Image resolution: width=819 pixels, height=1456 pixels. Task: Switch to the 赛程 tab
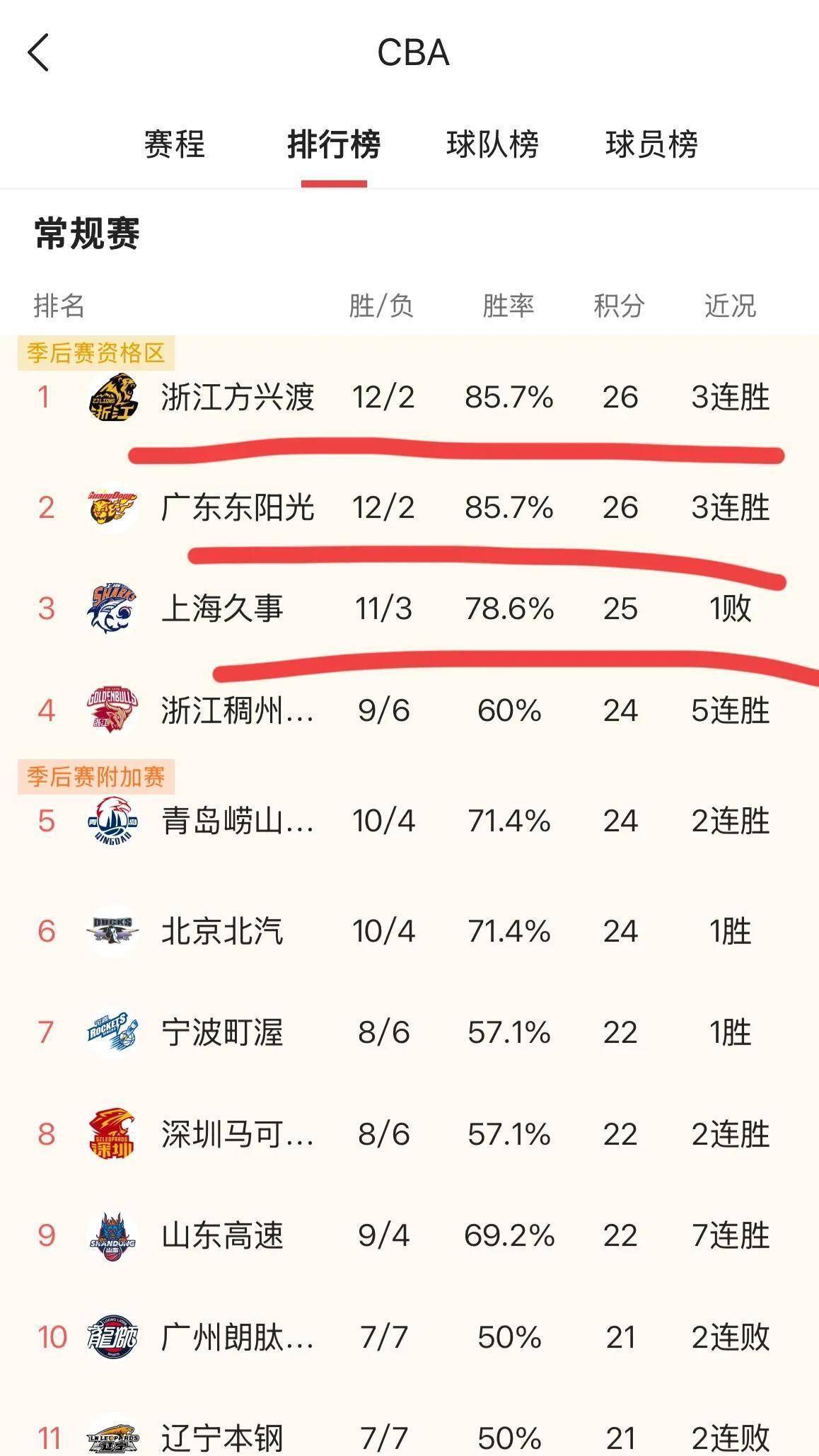click(x=175, y=144)
